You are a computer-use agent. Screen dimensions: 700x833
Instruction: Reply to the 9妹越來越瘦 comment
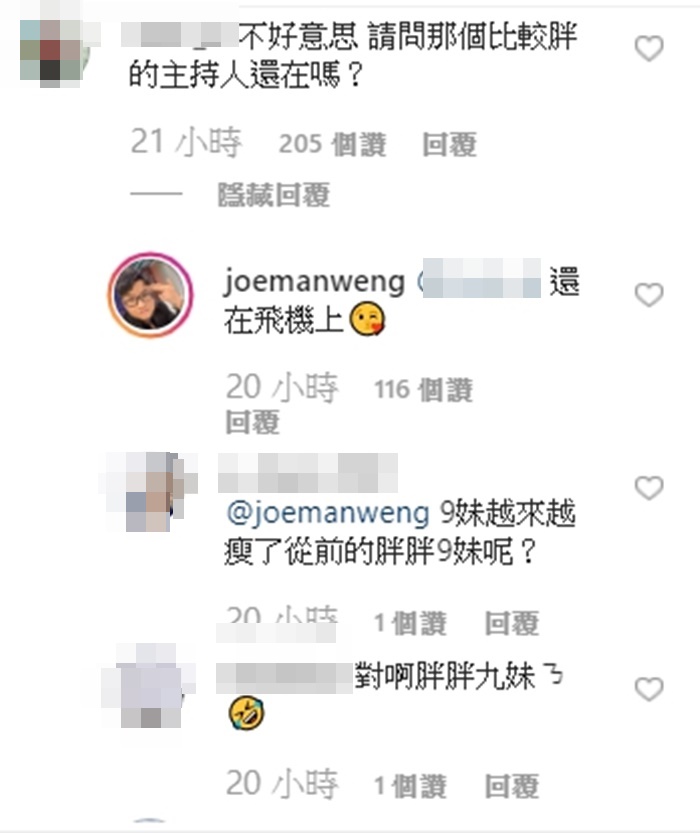[512, 624]
